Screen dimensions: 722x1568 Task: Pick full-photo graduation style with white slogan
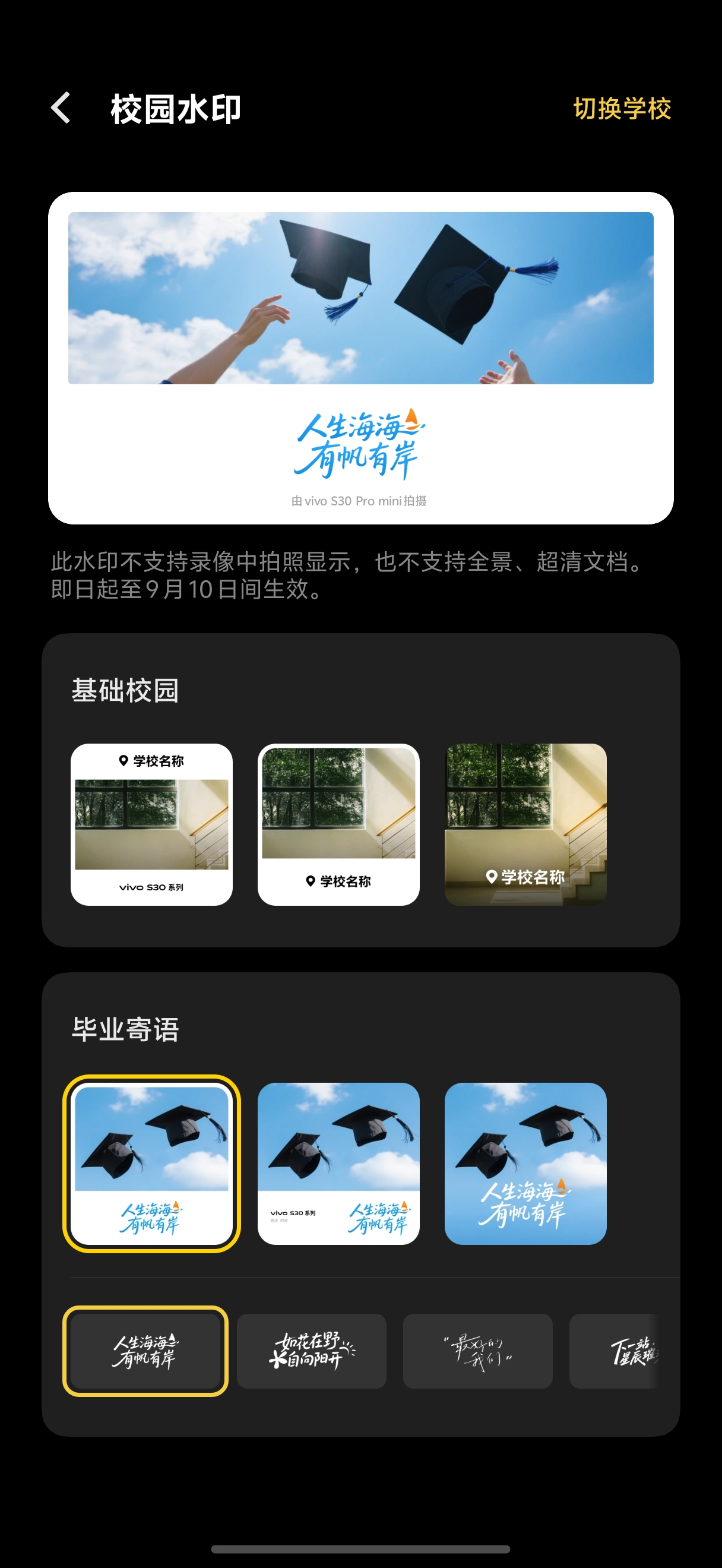tap(525, 1163)
